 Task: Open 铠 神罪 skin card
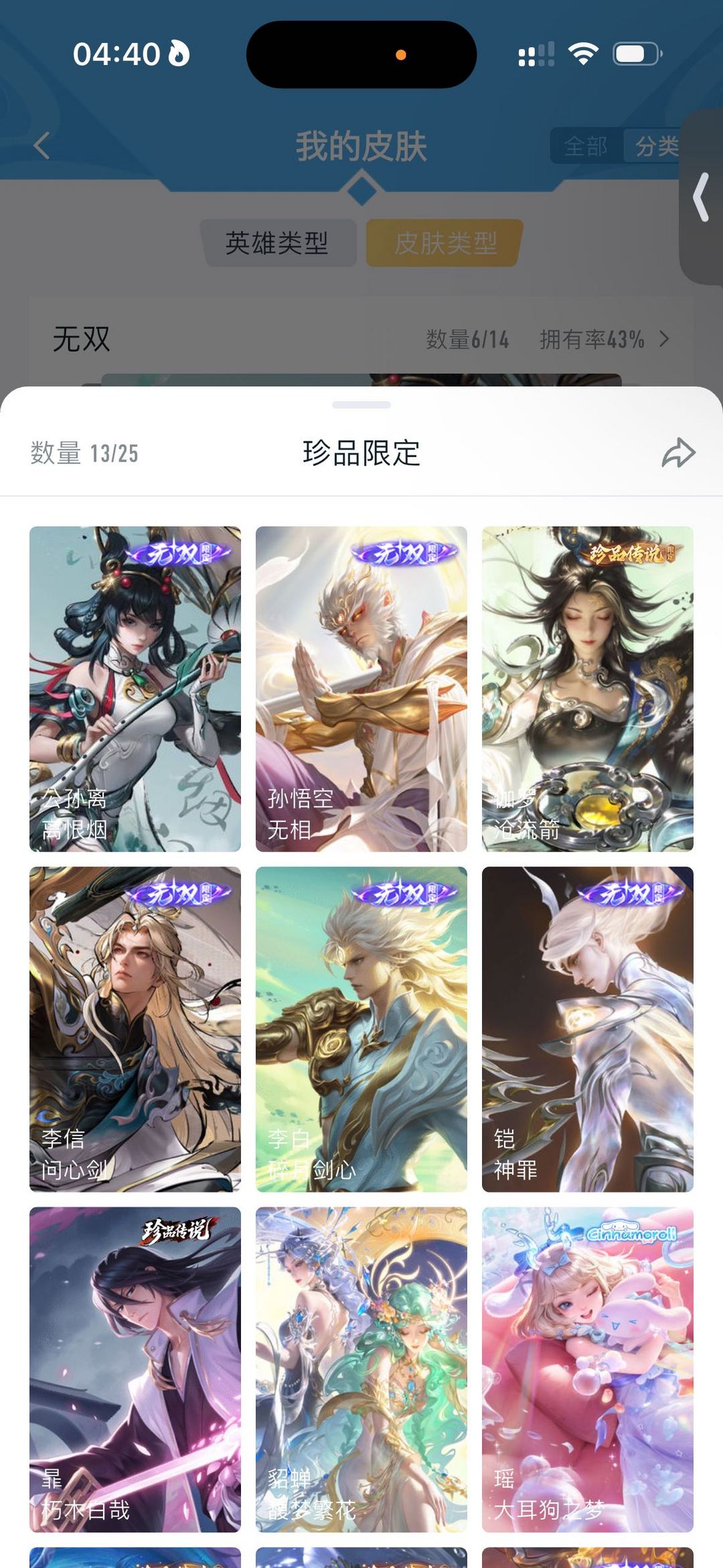(x=587, y=1029)
